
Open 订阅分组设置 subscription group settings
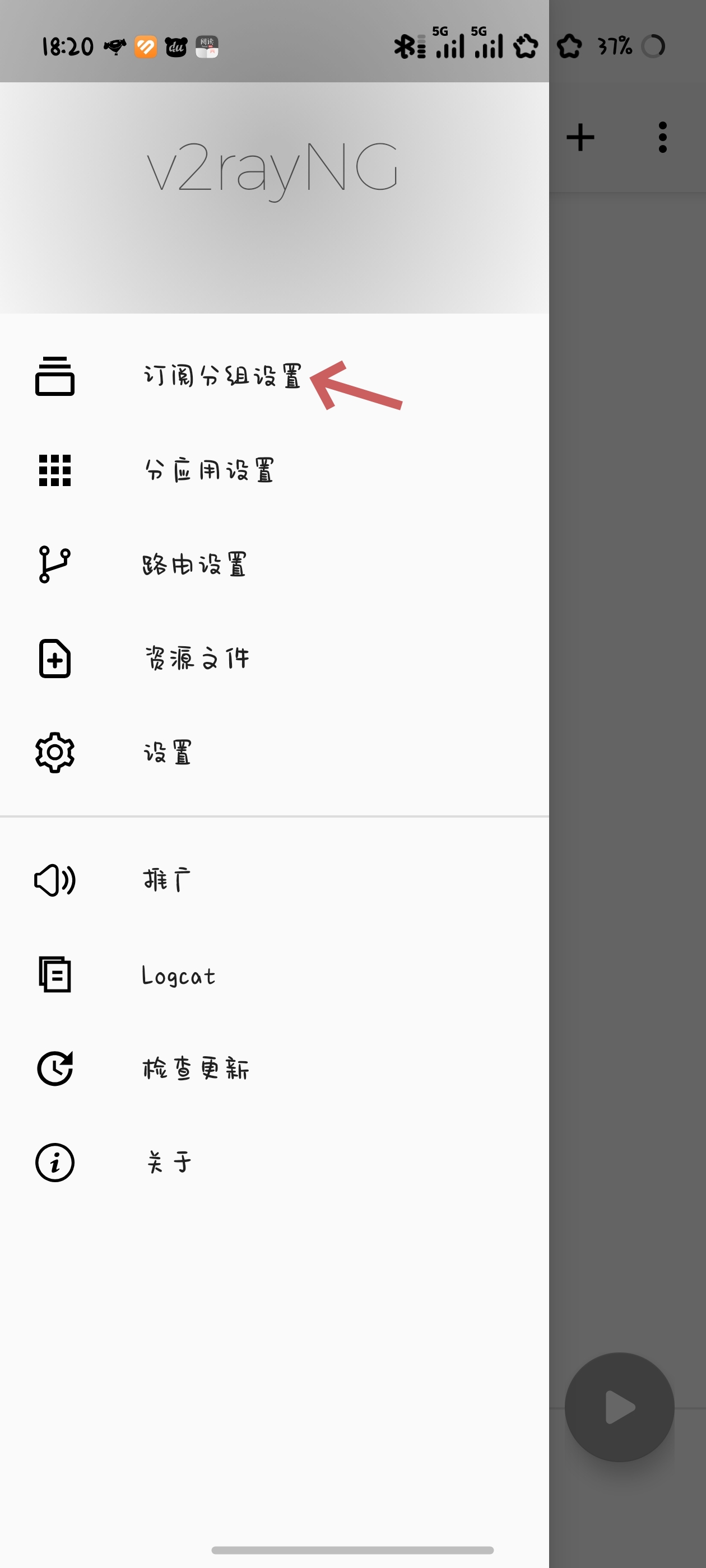pyautogui.click(x=222, y=376)
